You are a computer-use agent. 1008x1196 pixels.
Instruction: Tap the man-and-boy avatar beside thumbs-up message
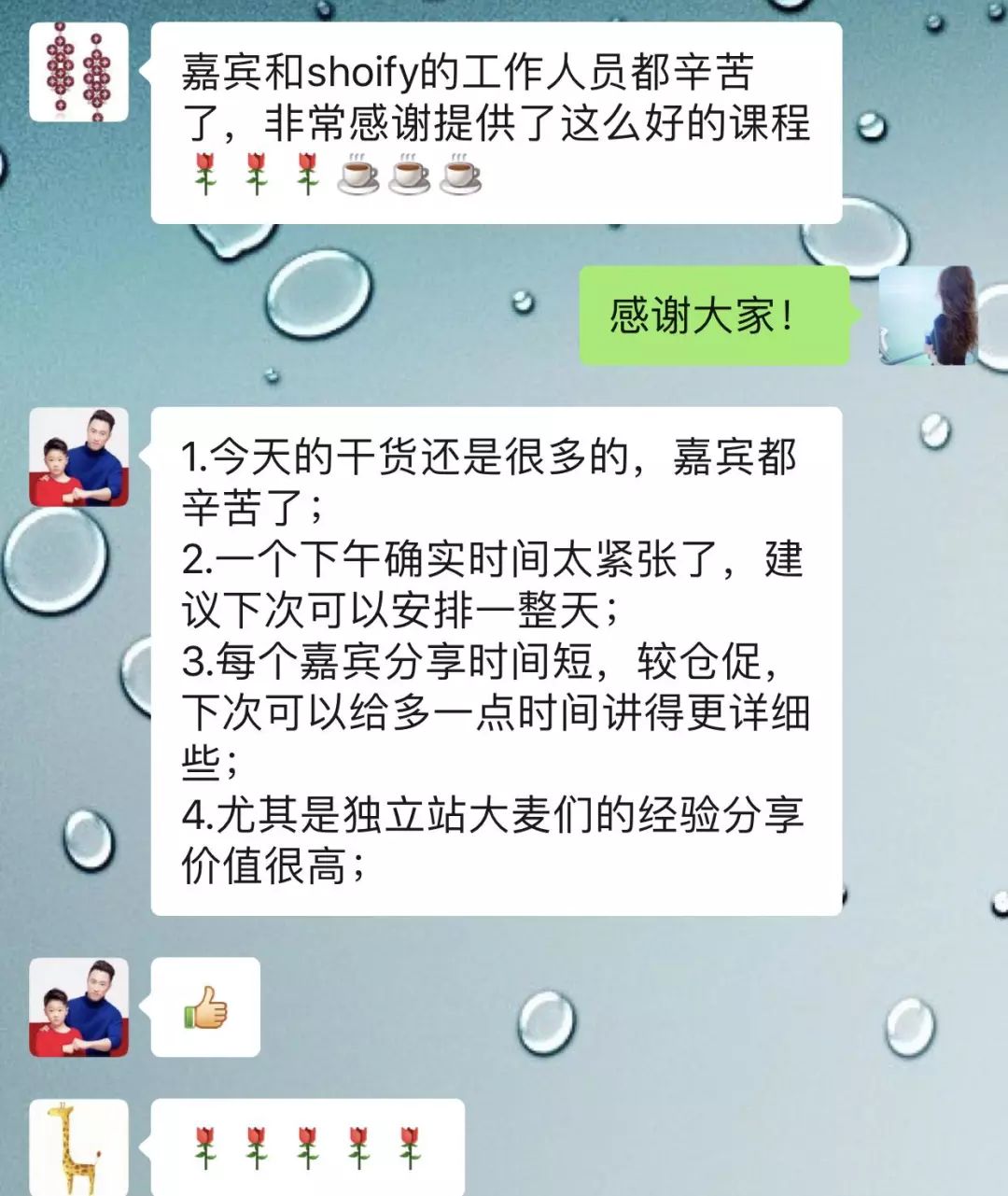[78, 1007]
